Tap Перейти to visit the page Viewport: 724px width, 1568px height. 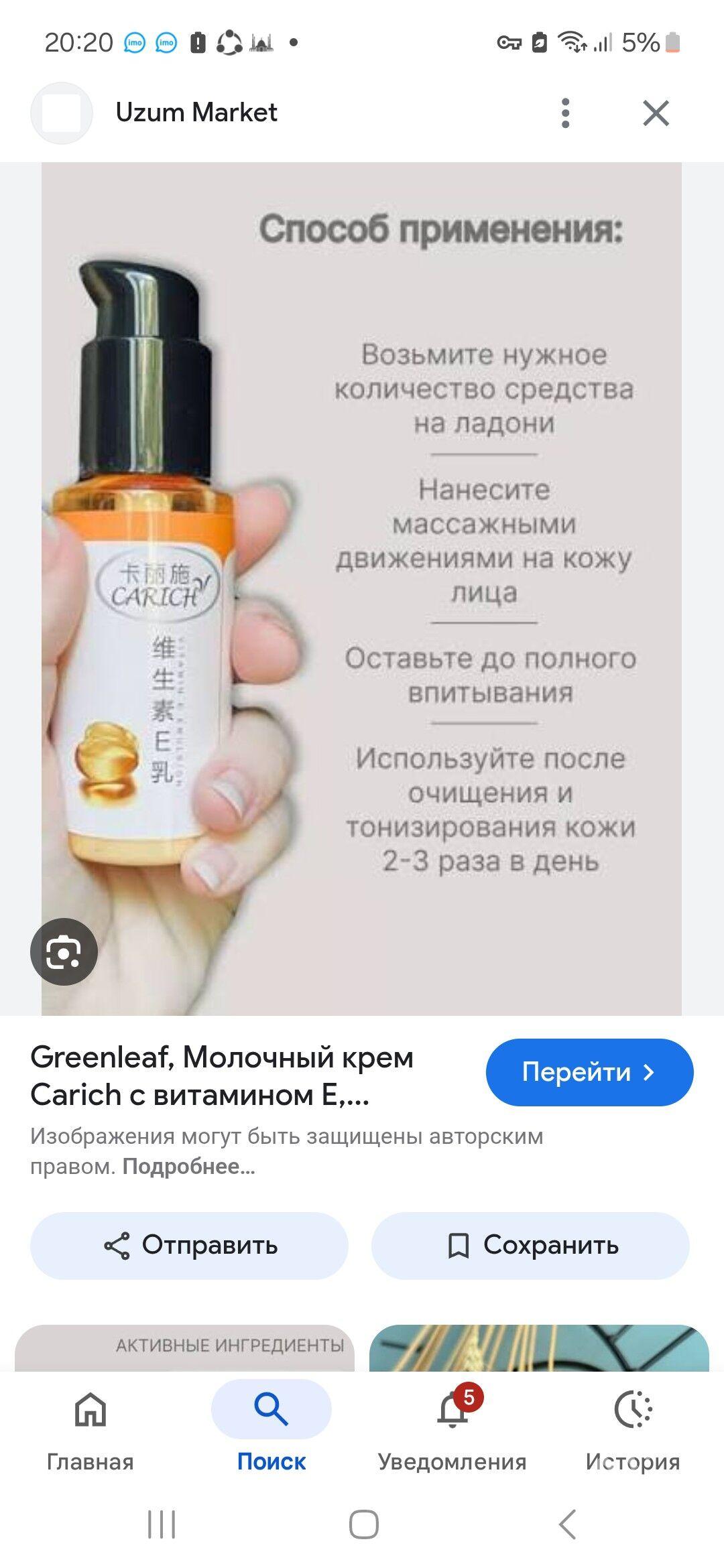pos(589,1072)
